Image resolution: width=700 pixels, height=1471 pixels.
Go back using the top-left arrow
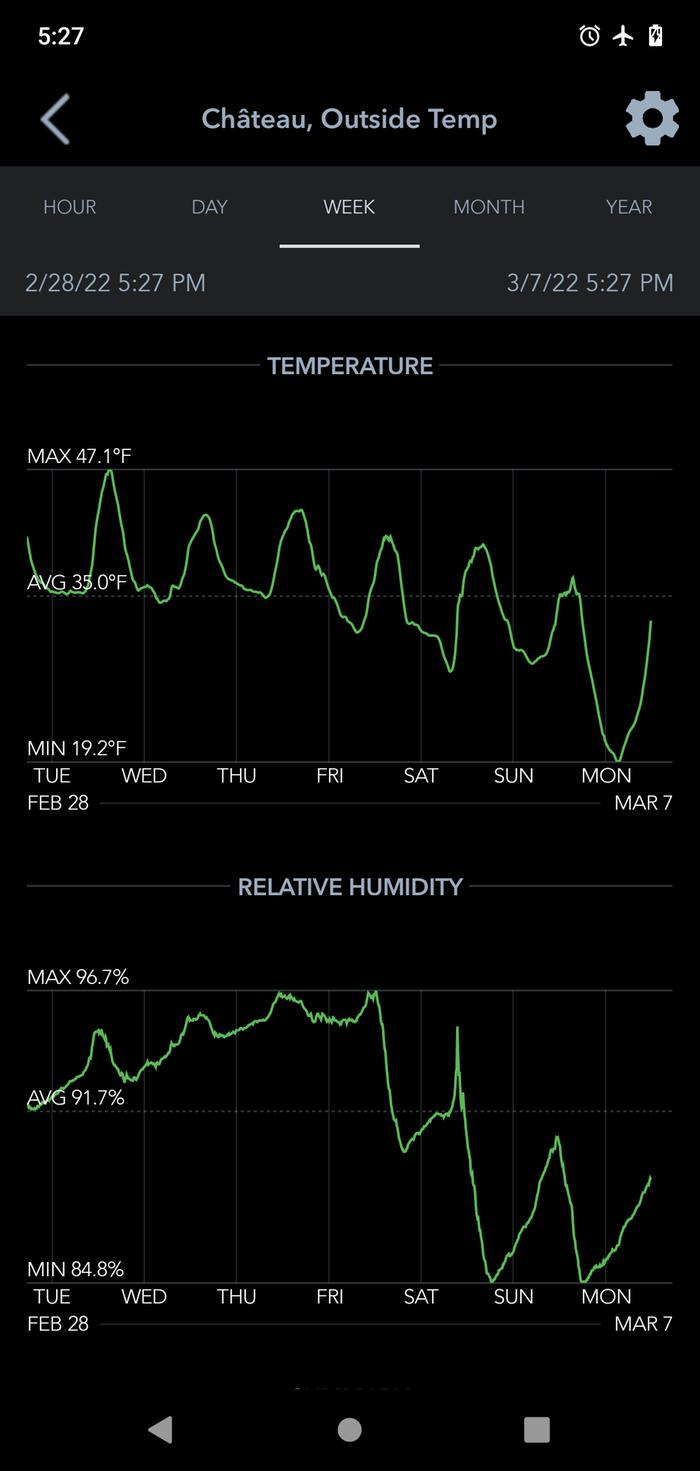click(55, 119)
